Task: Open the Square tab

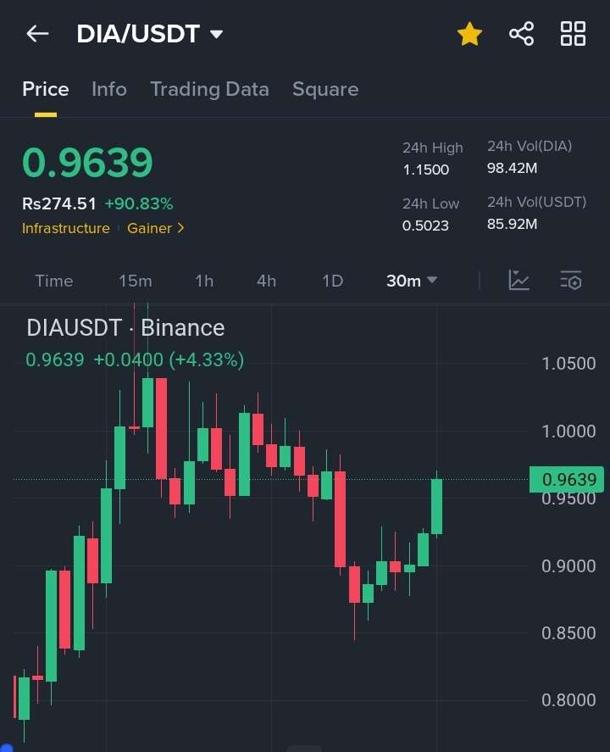Action: 325,89
